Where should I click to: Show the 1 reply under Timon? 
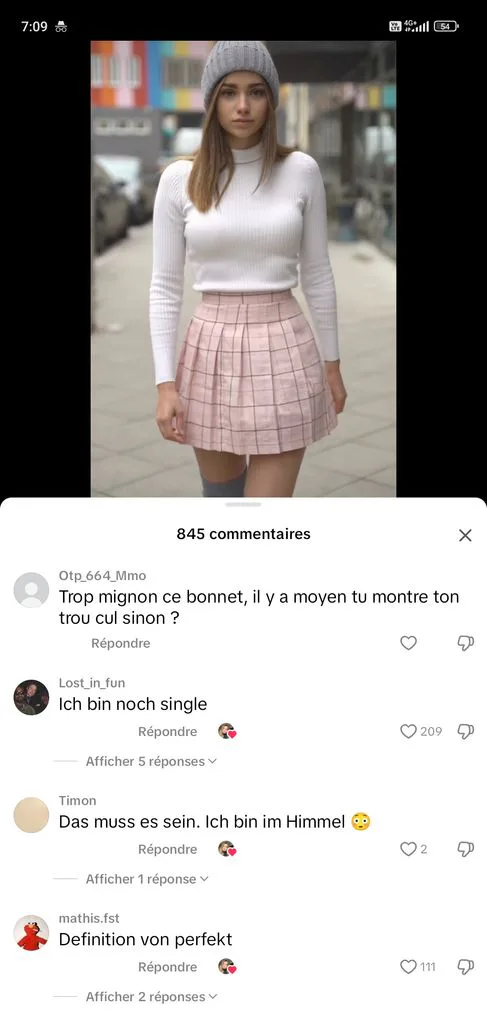(147, 879)
